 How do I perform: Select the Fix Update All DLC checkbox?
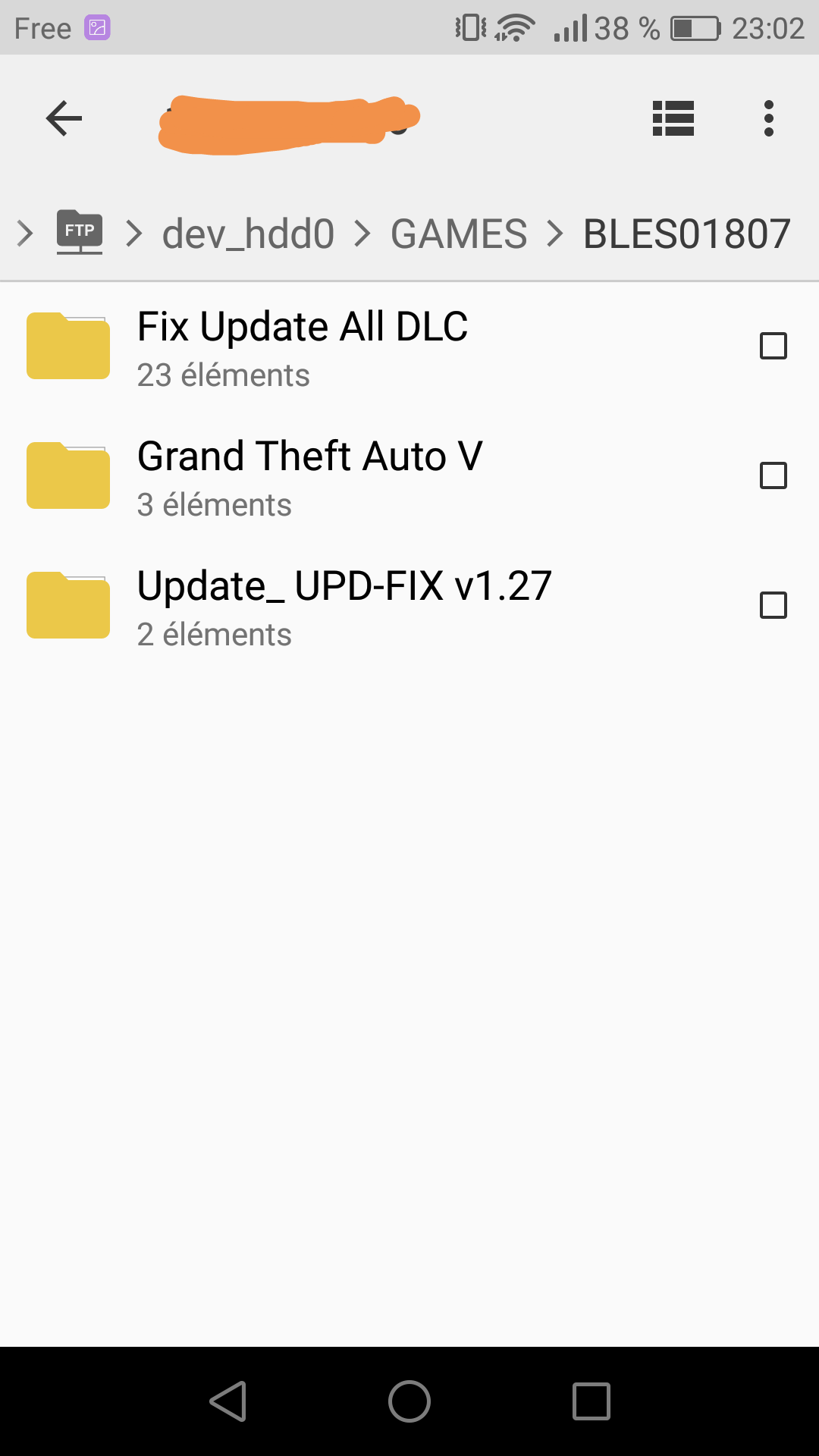773,346
